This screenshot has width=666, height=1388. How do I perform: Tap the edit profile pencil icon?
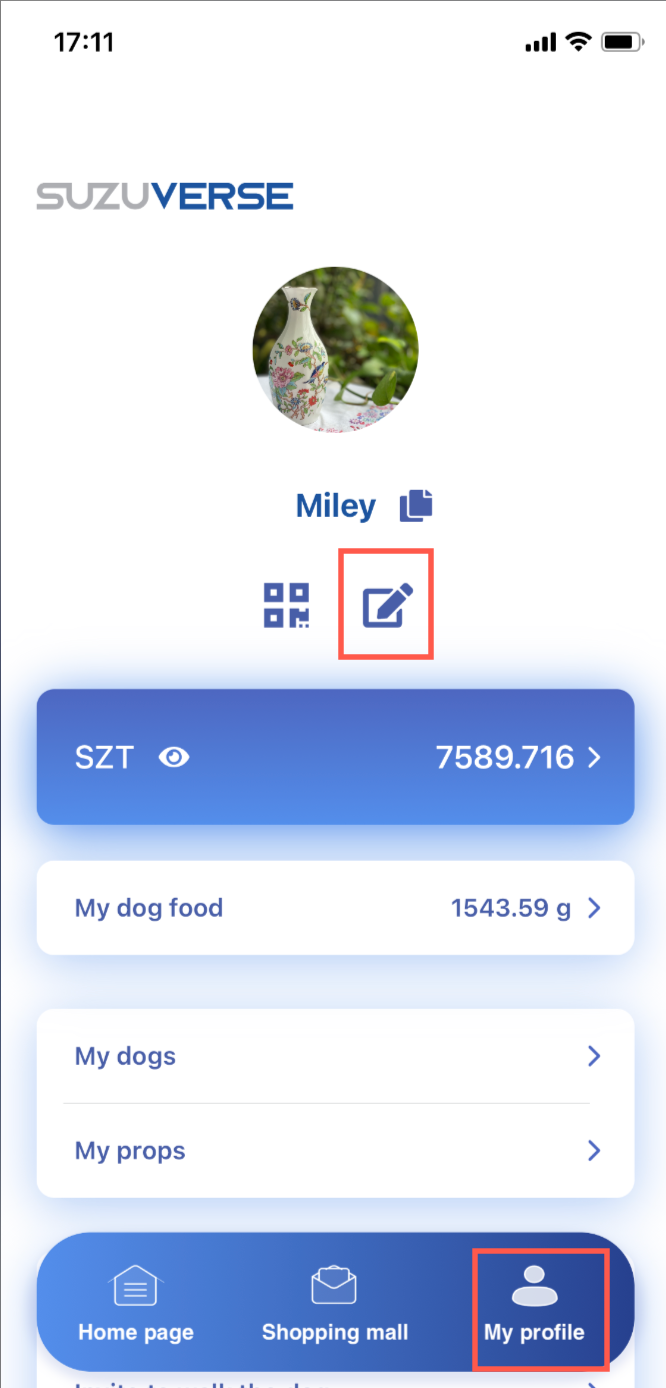click(387, 605)
